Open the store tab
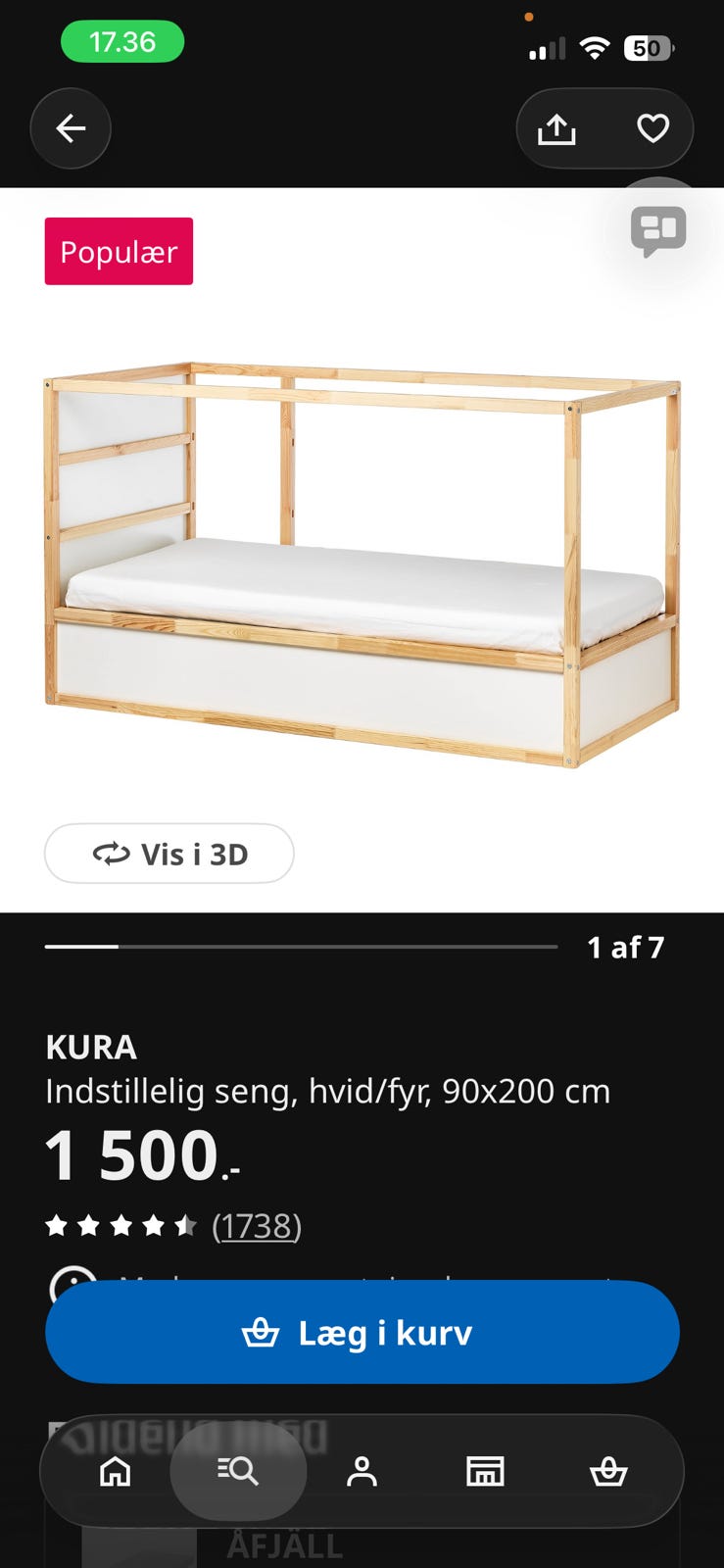724x1568 pixels. tap(485, 1471)
